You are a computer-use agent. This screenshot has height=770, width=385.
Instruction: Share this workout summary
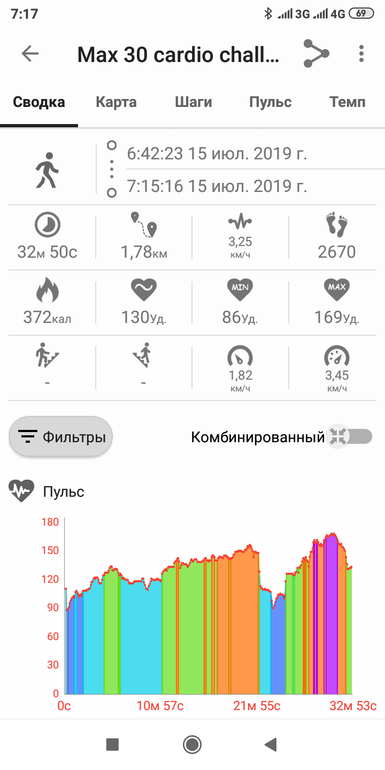(x=316, y=54)
